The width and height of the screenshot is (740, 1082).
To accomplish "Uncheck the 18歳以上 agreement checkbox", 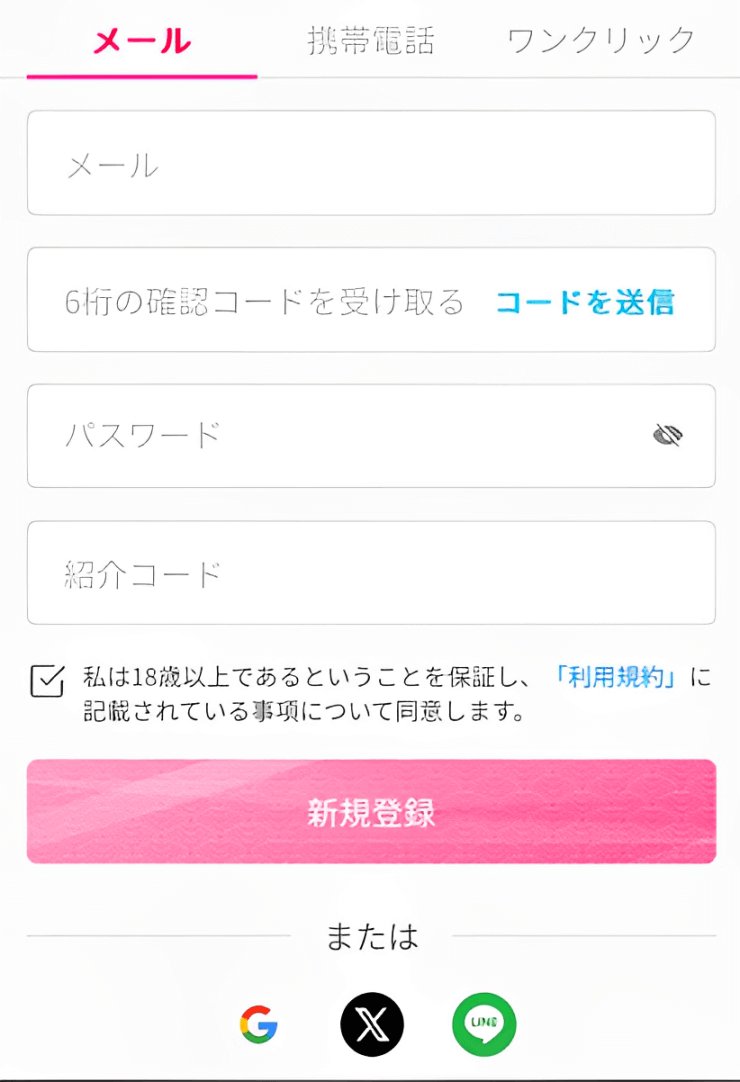I will [x=47, y=680].
